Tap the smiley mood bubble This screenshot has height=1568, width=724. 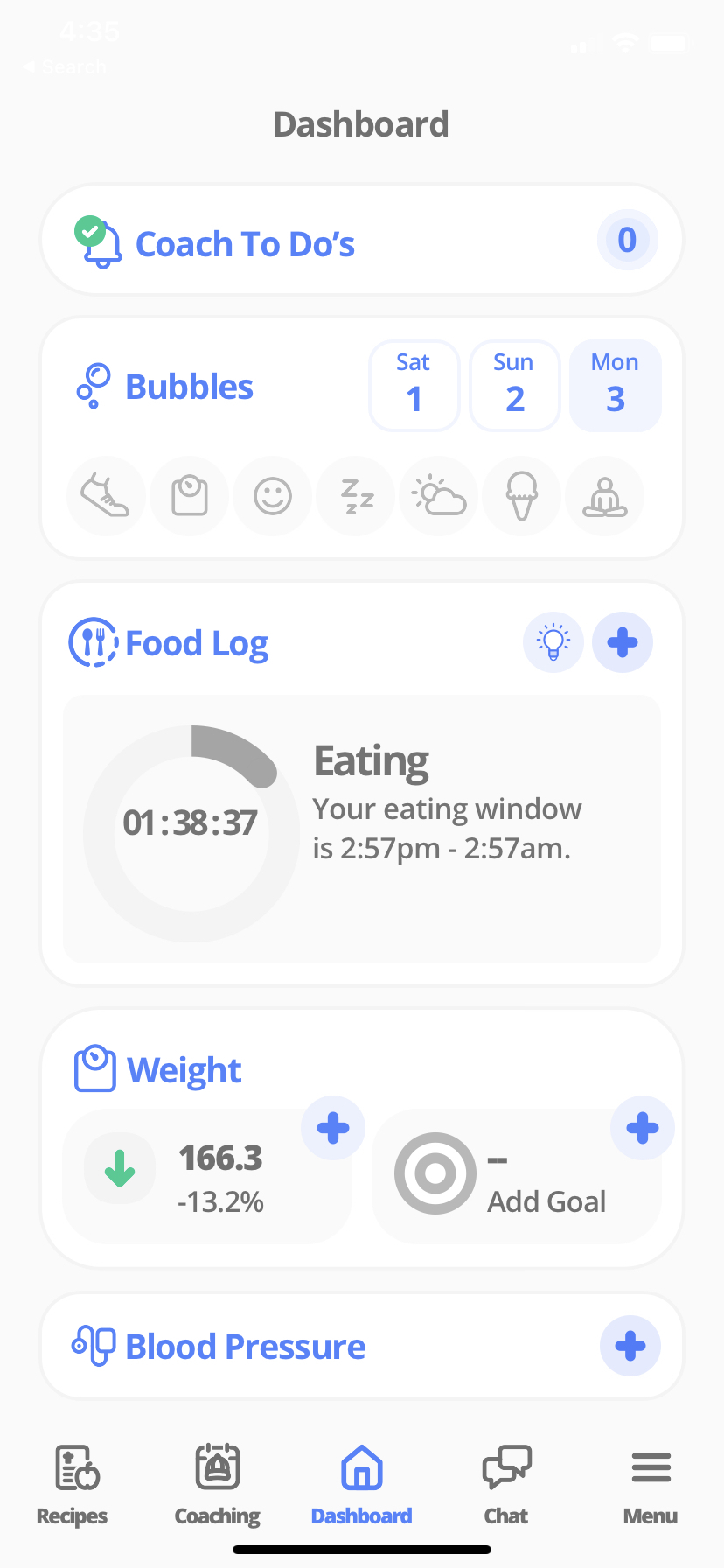pyautogui.click(x=273, y=497)
